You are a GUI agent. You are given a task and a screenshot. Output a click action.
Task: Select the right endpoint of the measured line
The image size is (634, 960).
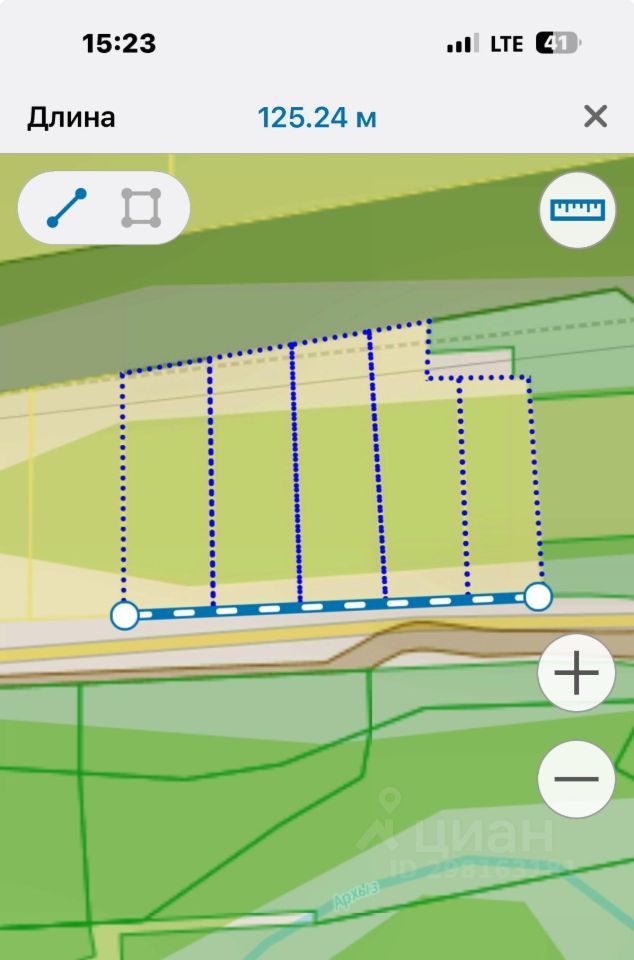point(538,597)
